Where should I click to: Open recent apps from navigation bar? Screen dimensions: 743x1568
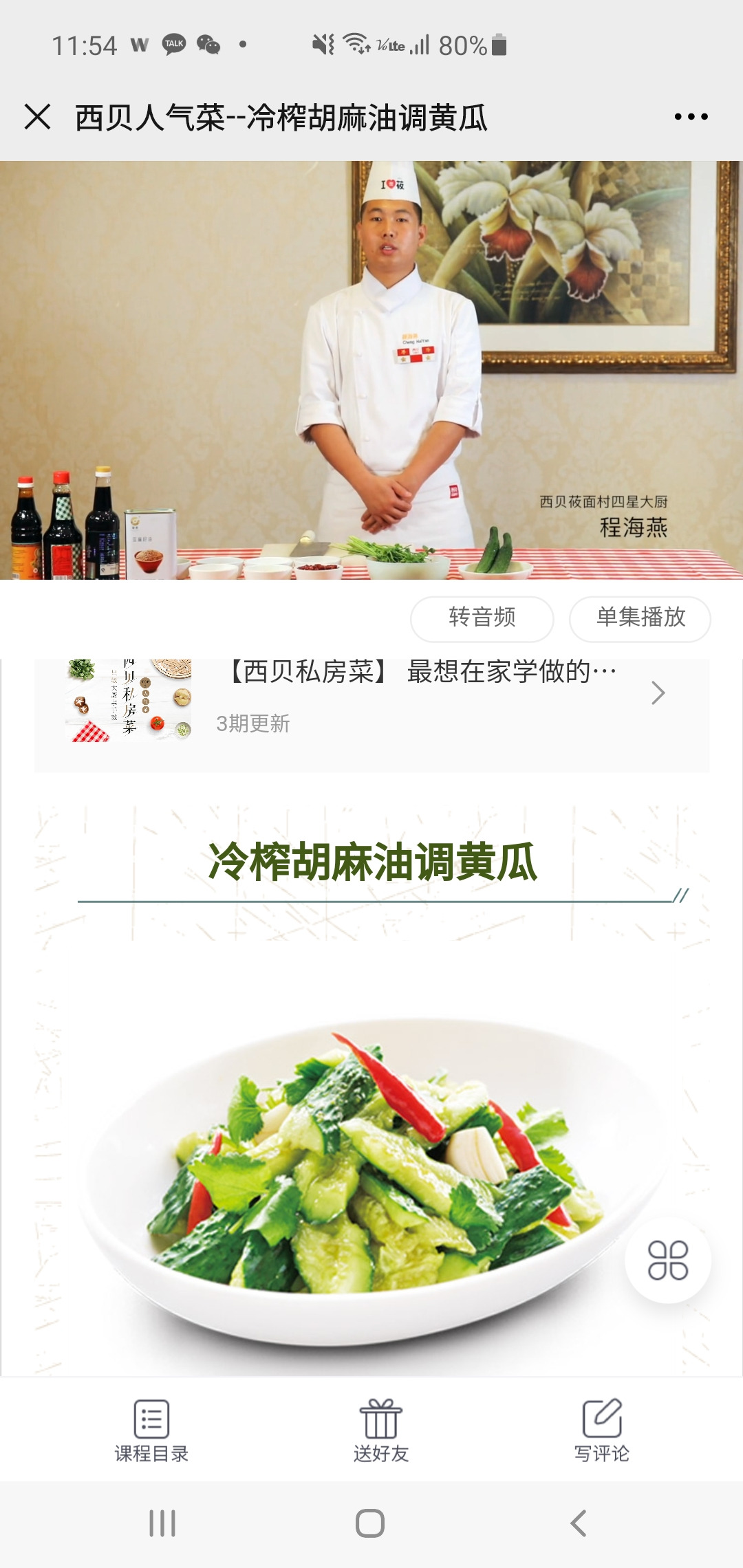coord(162,1523)
